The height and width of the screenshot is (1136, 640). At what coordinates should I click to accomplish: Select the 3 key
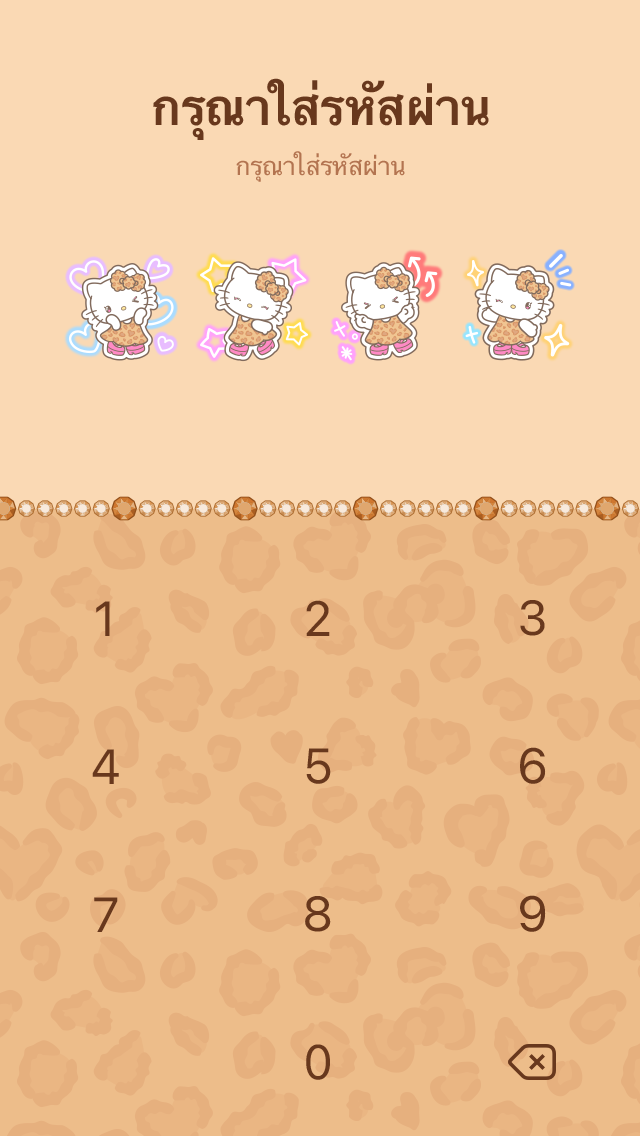pyautogui.click(x=532, y=619)
